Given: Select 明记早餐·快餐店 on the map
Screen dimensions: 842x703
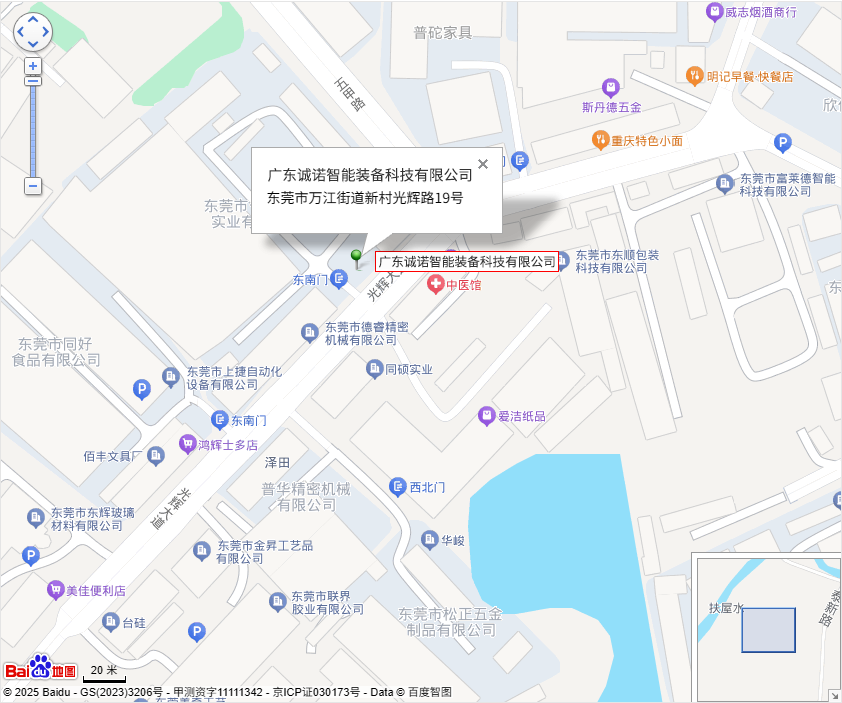Looking at the screenshot, I should point(694,75).
